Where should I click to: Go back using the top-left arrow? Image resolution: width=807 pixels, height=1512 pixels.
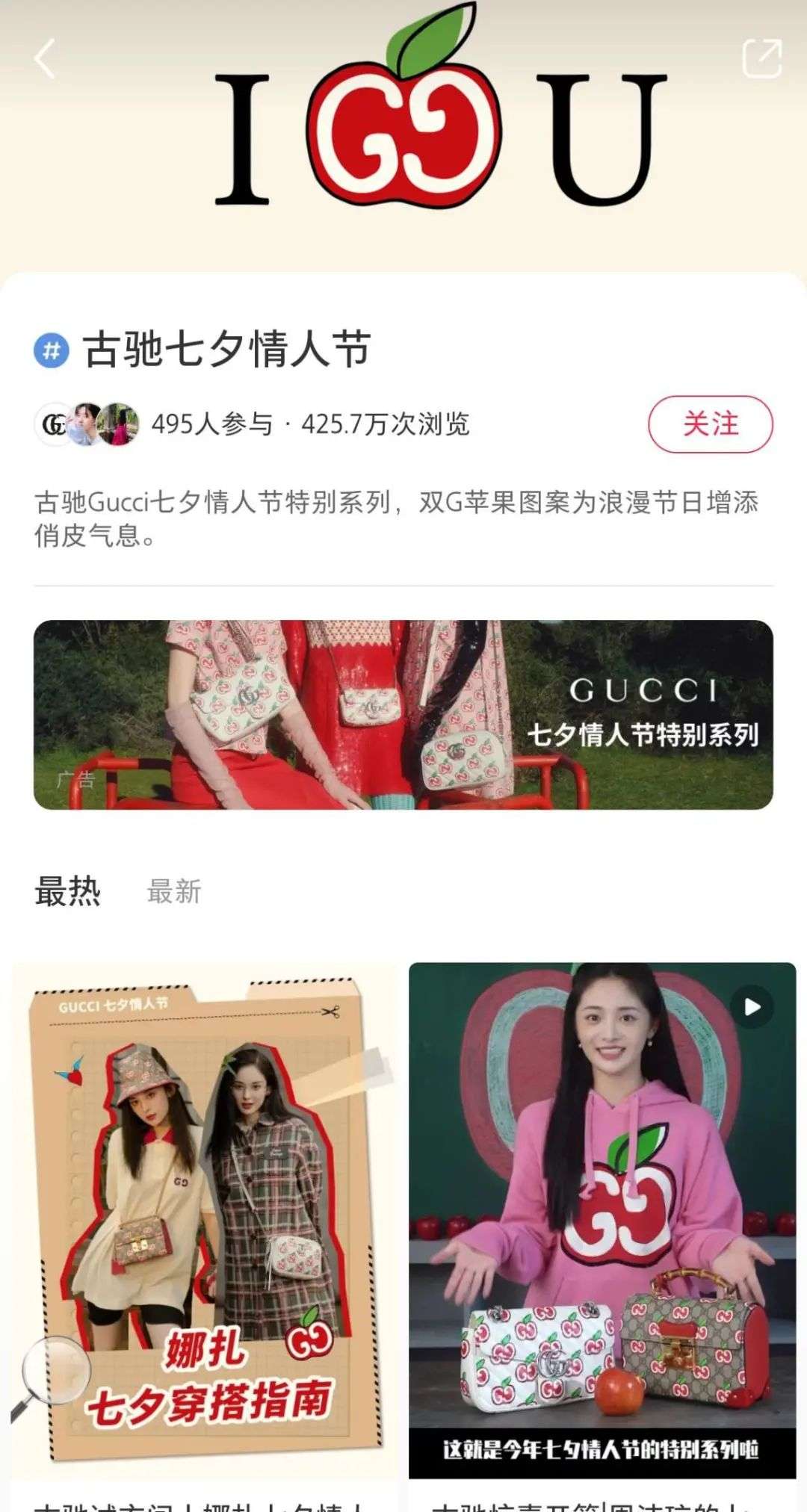click(x=45, y=59)
